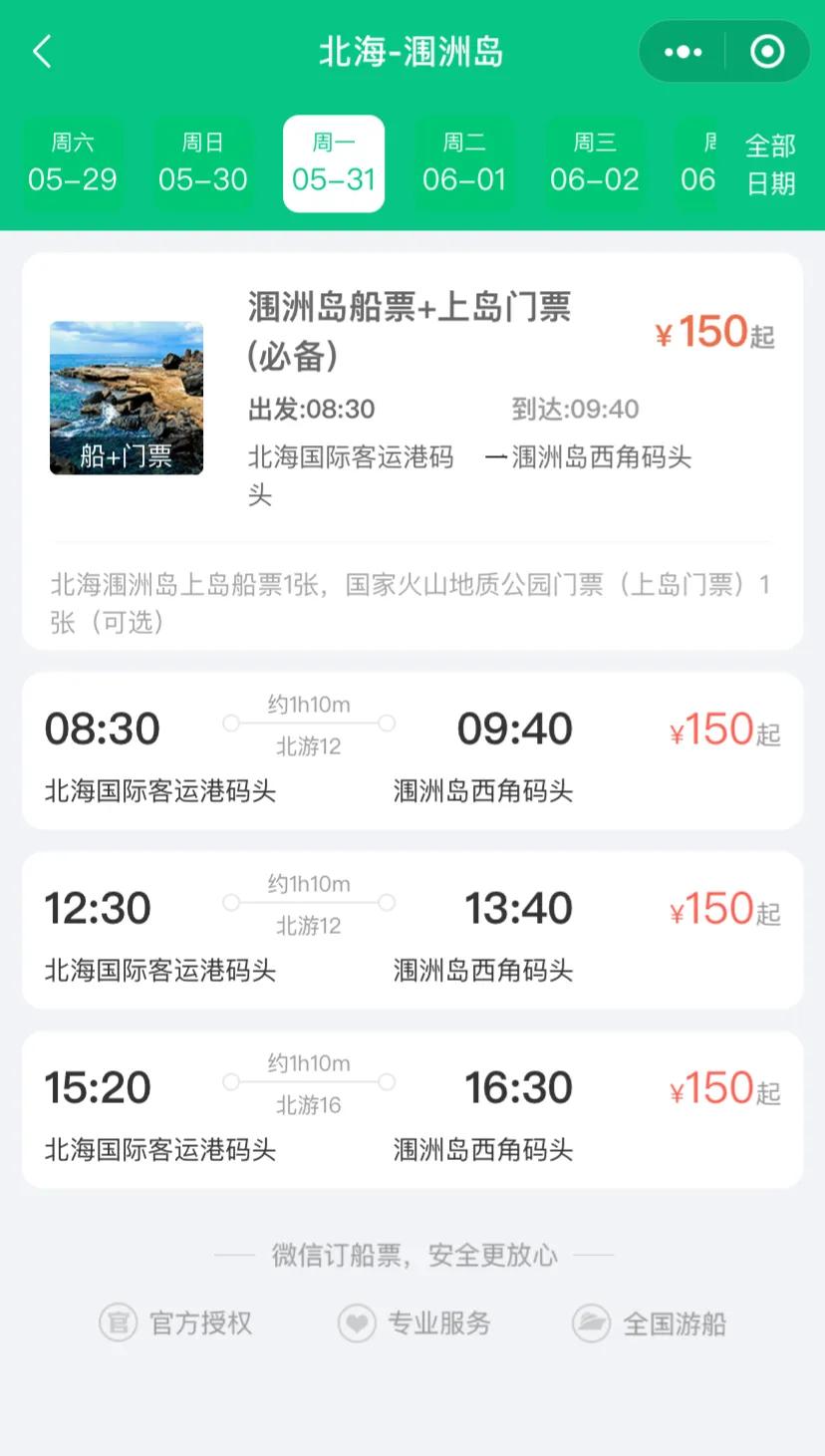Select the 周一 05-31 date tab
The width and height of the screenshot is (825, 1456).
click(x=334, y=163)
